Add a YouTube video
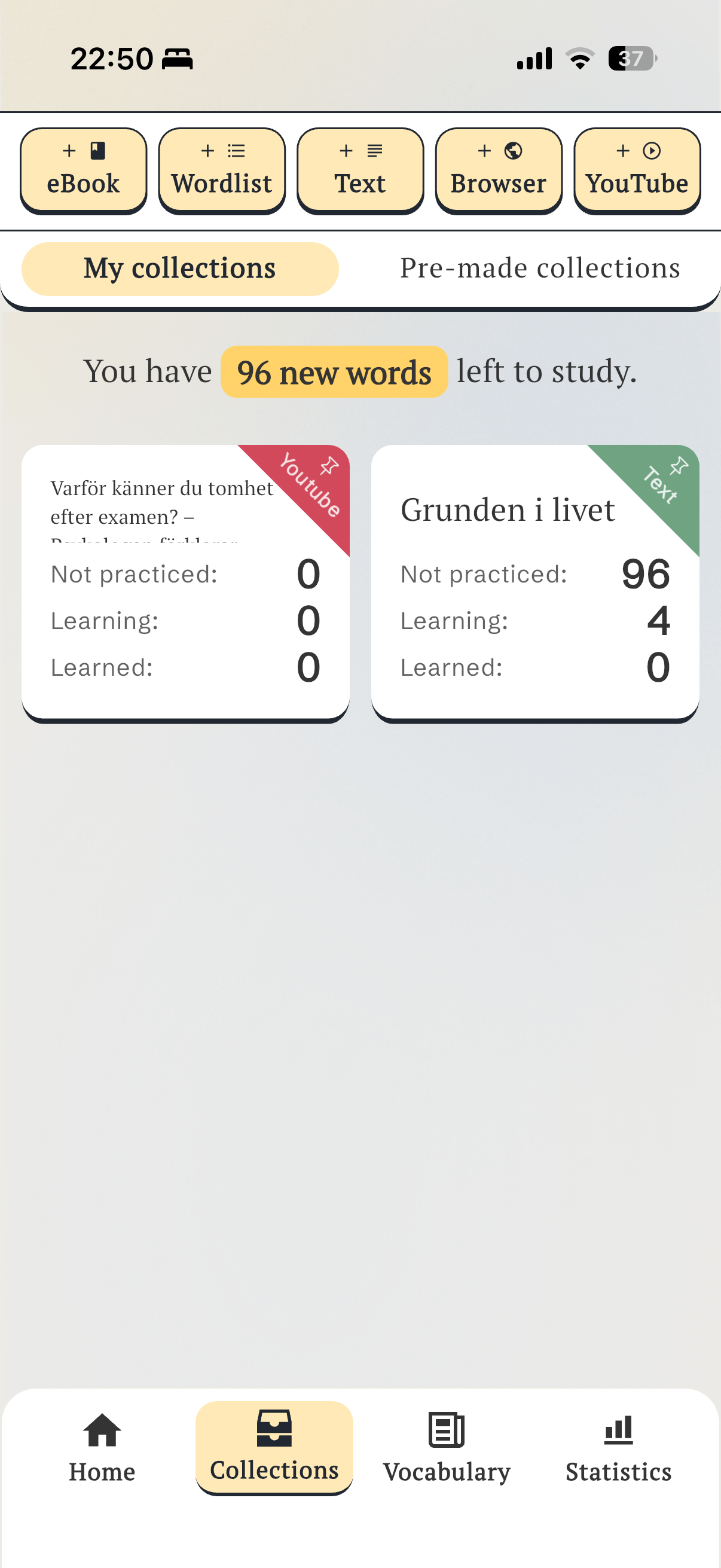 coord(637,170)
